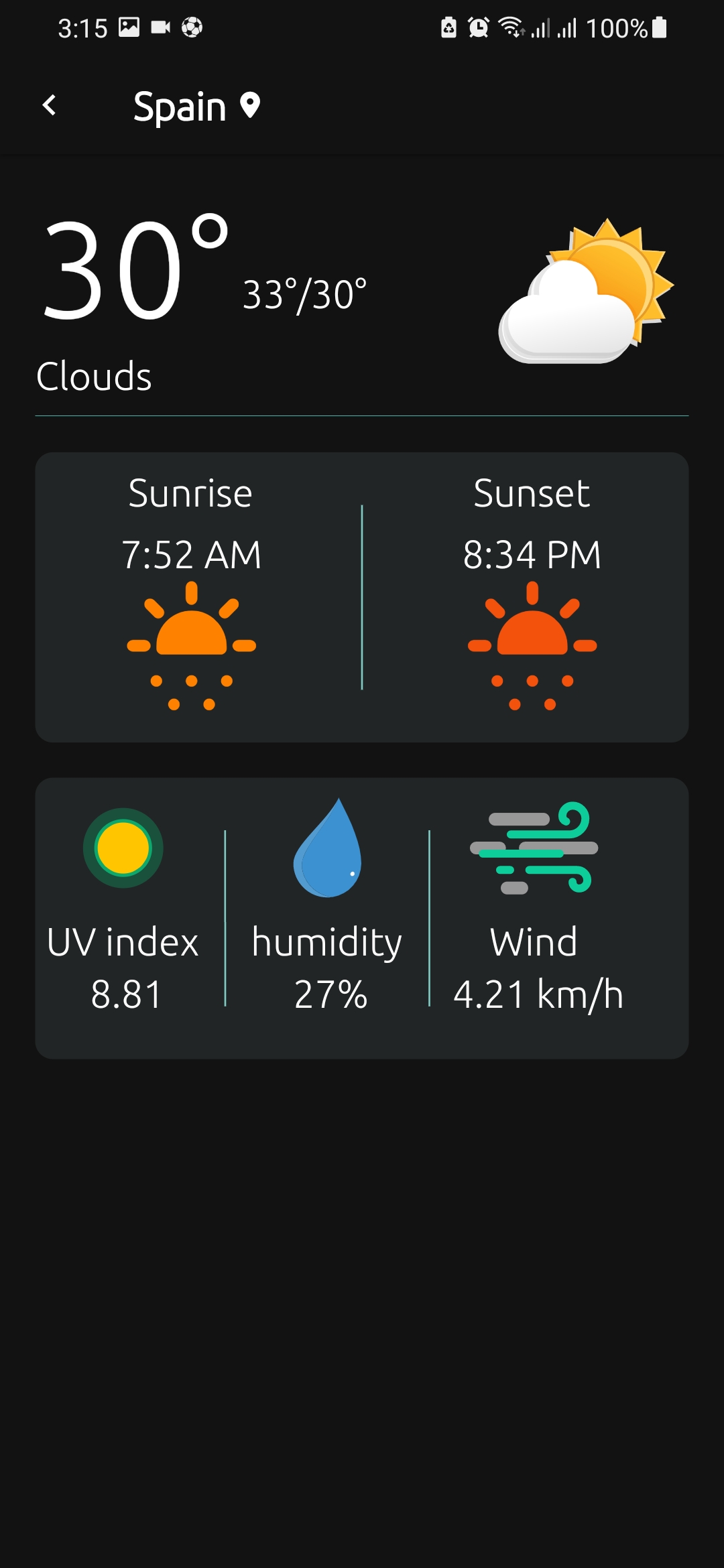The width and height of the screenshot is (724, 1568).
Task: Open the location pin beside Spain
Action: click(x=250, y=105)
